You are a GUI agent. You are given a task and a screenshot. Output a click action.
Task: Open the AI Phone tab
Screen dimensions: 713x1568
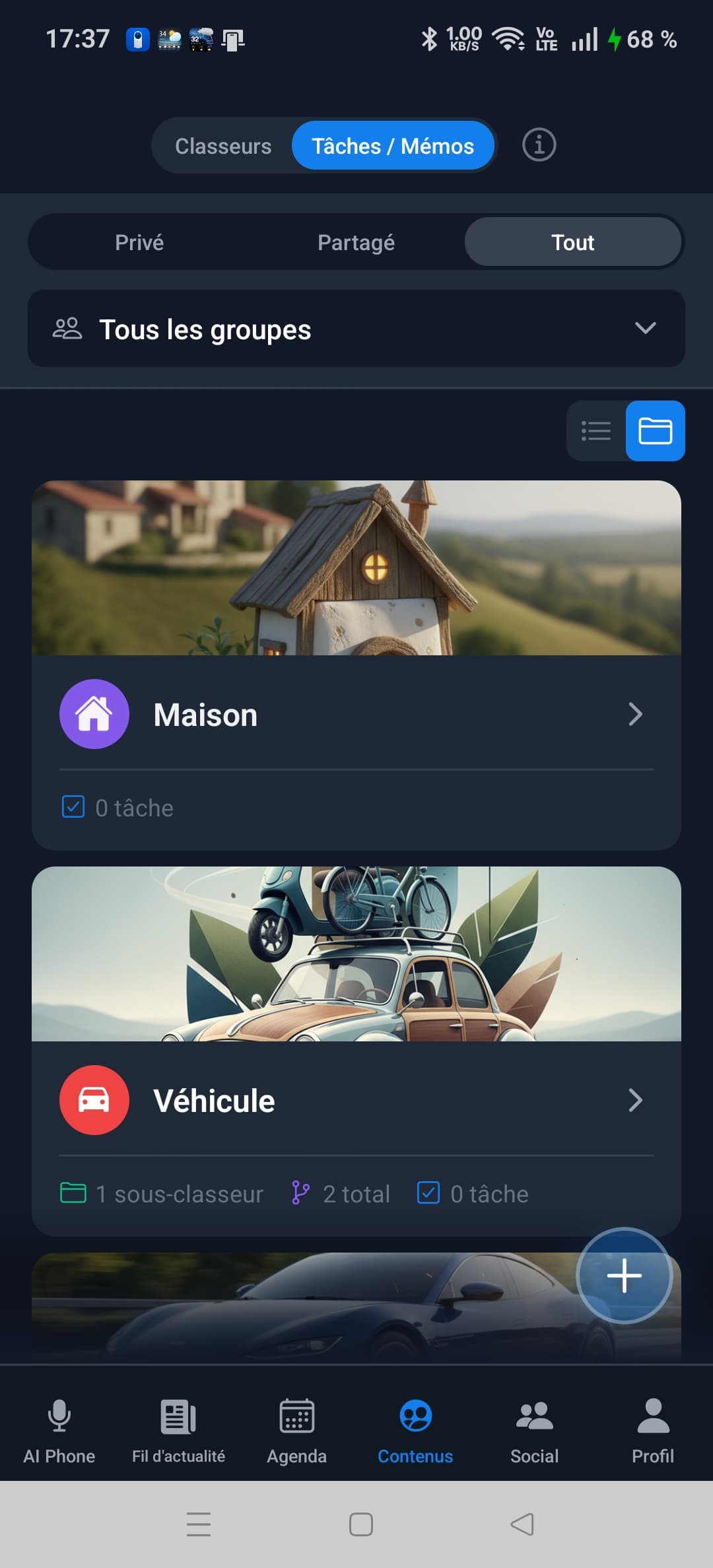59,1430
